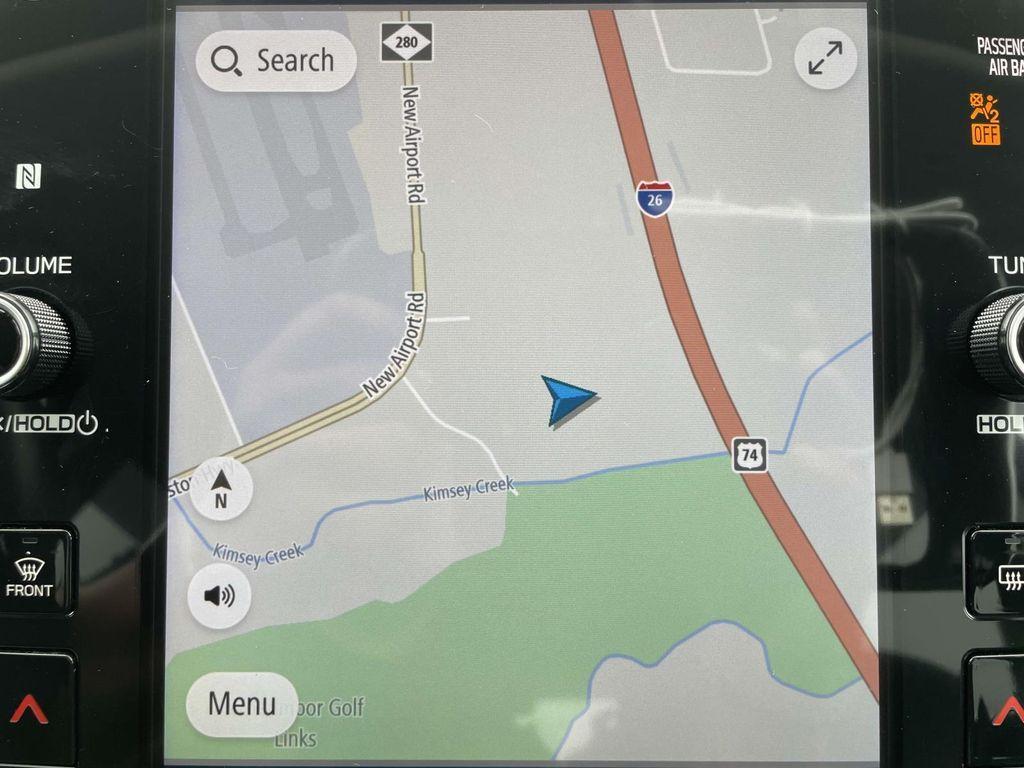Open the Menu button
Screen dimensions: 1024x768
tap(242, 704)
